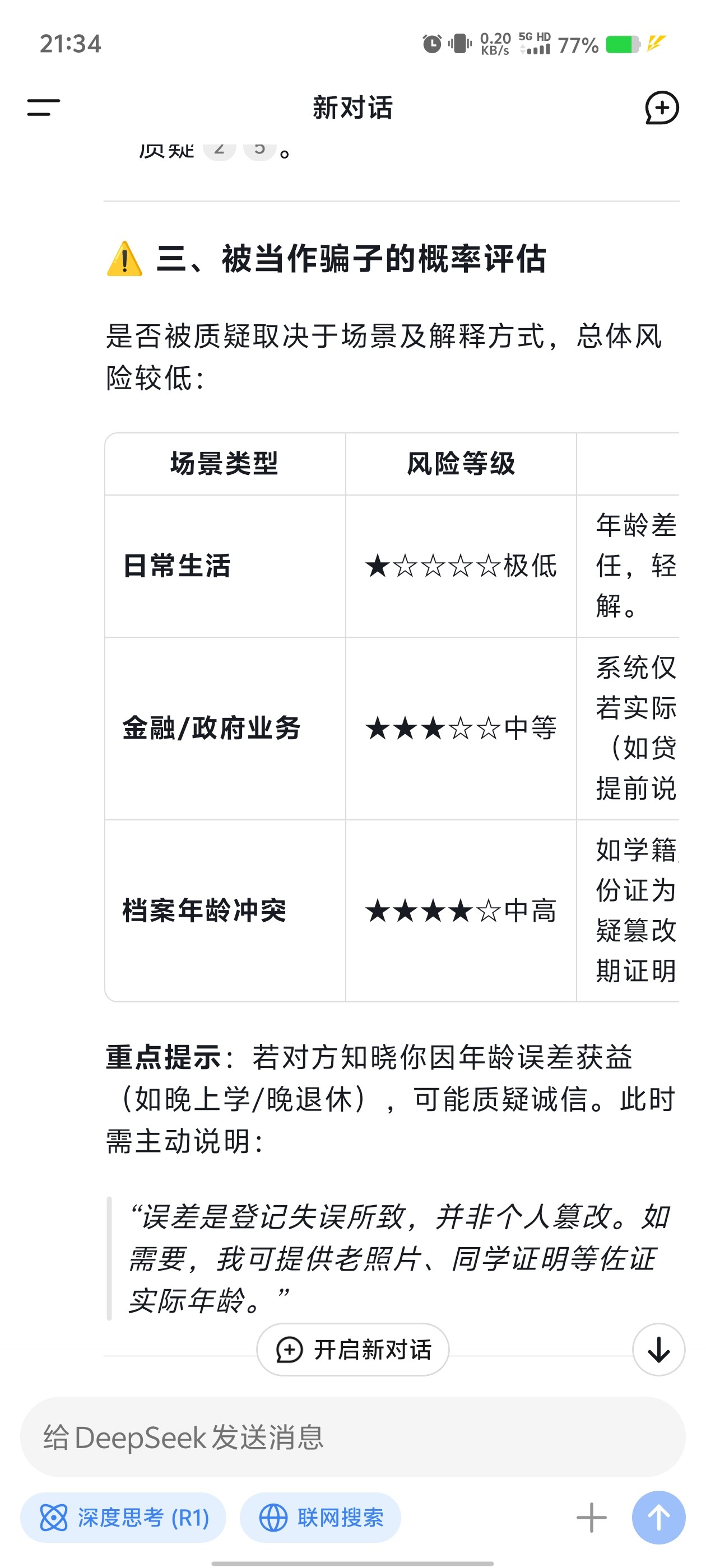Open the plus attachment menu
706x1568 pixels.
(591, 1518)
